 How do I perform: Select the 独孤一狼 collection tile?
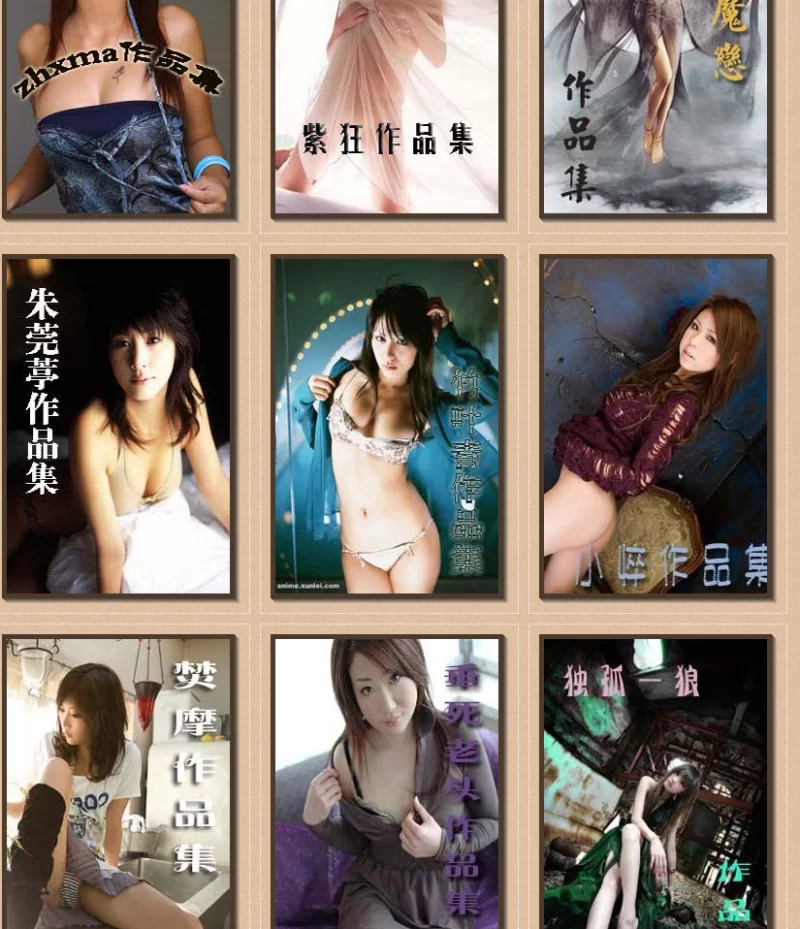coord(655,782)
